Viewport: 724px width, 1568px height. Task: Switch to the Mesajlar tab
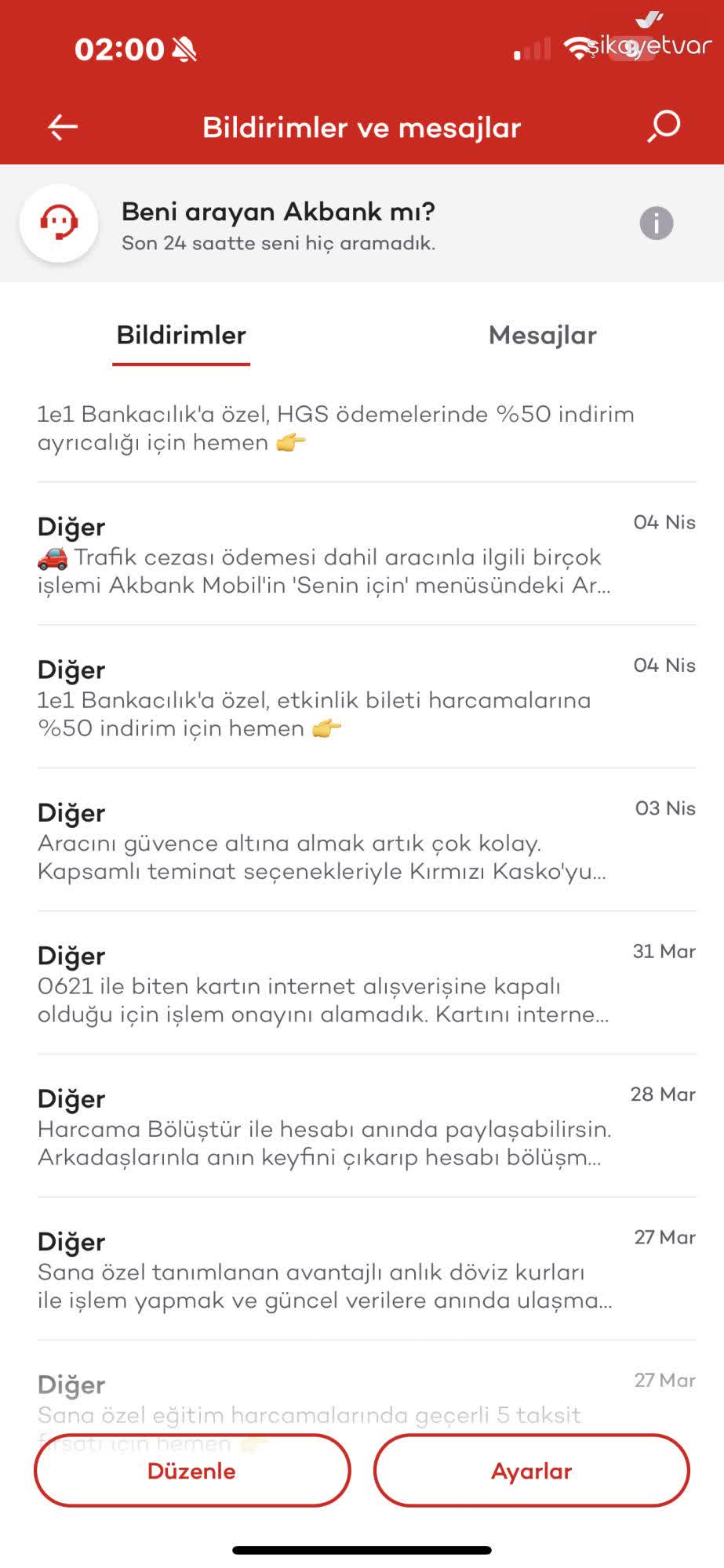(x=541, y=336)
